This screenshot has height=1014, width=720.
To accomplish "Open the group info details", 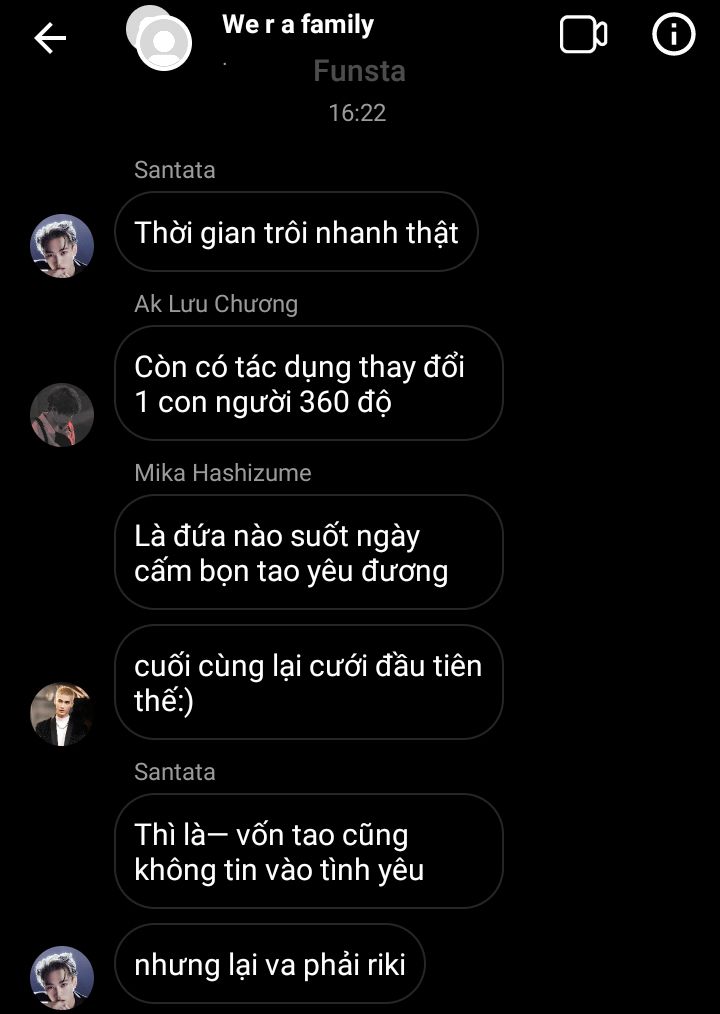I will click(673, 36).
